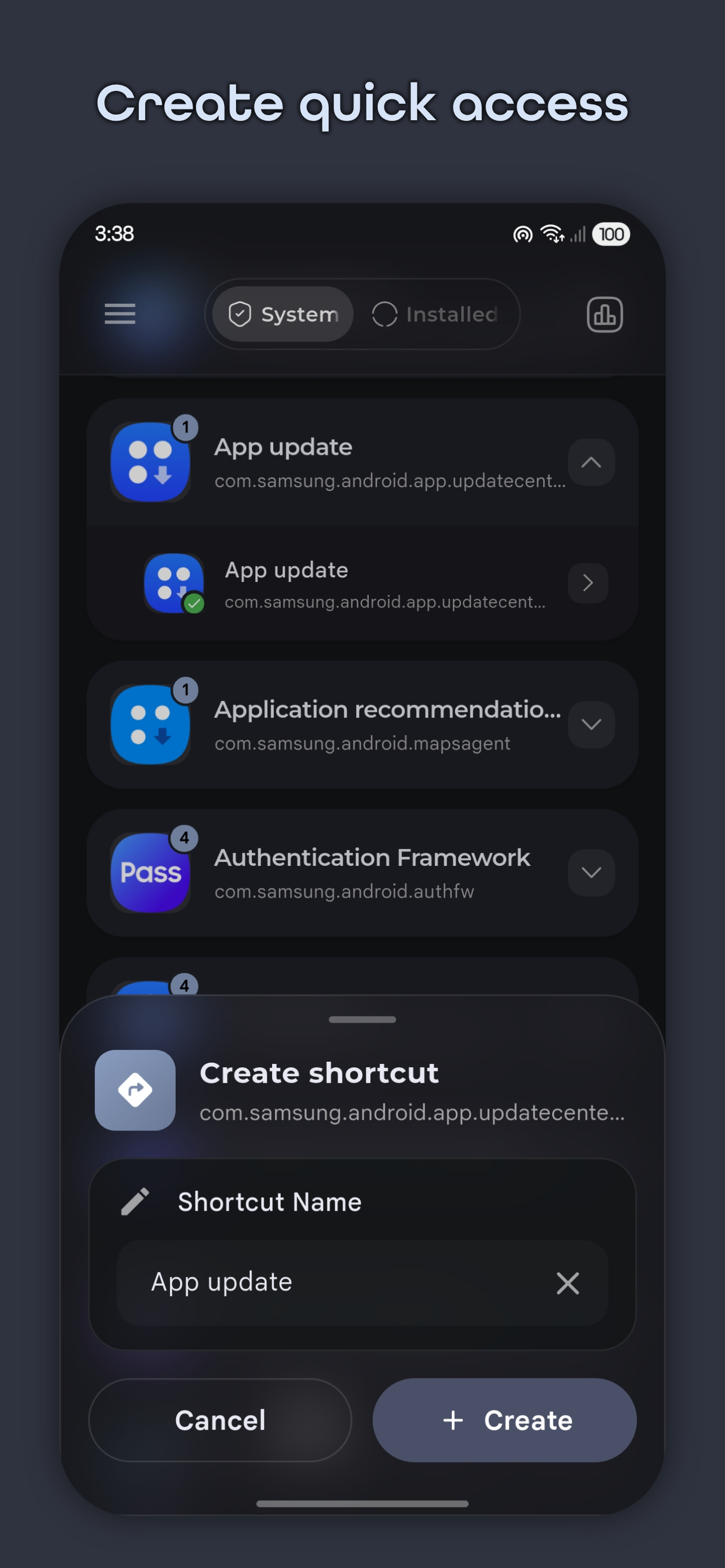Expand the Application recommendations entry

pyautogui.click(x=591, y=724)
